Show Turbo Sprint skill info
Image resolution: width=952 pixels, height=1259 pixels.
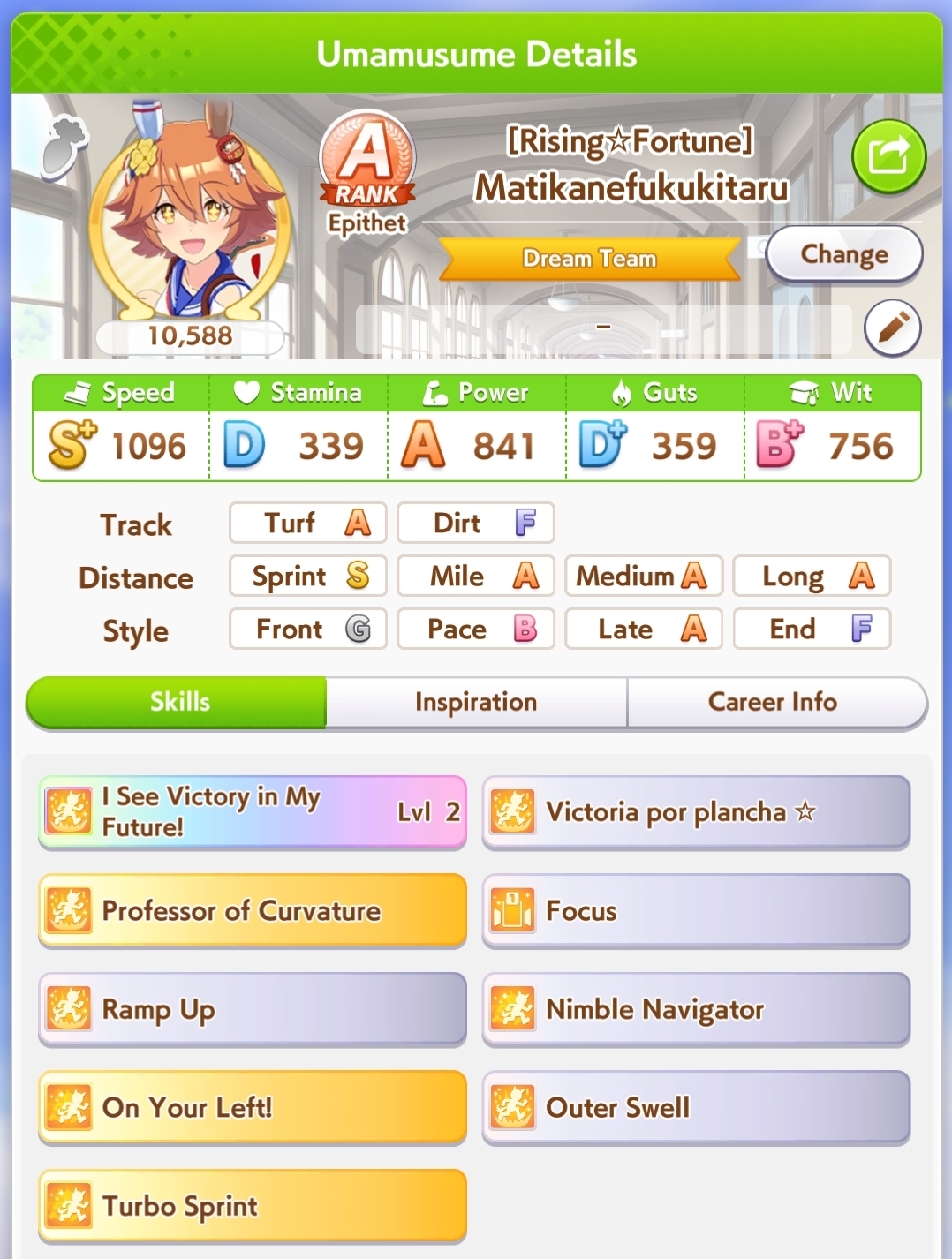[253, 1206]
